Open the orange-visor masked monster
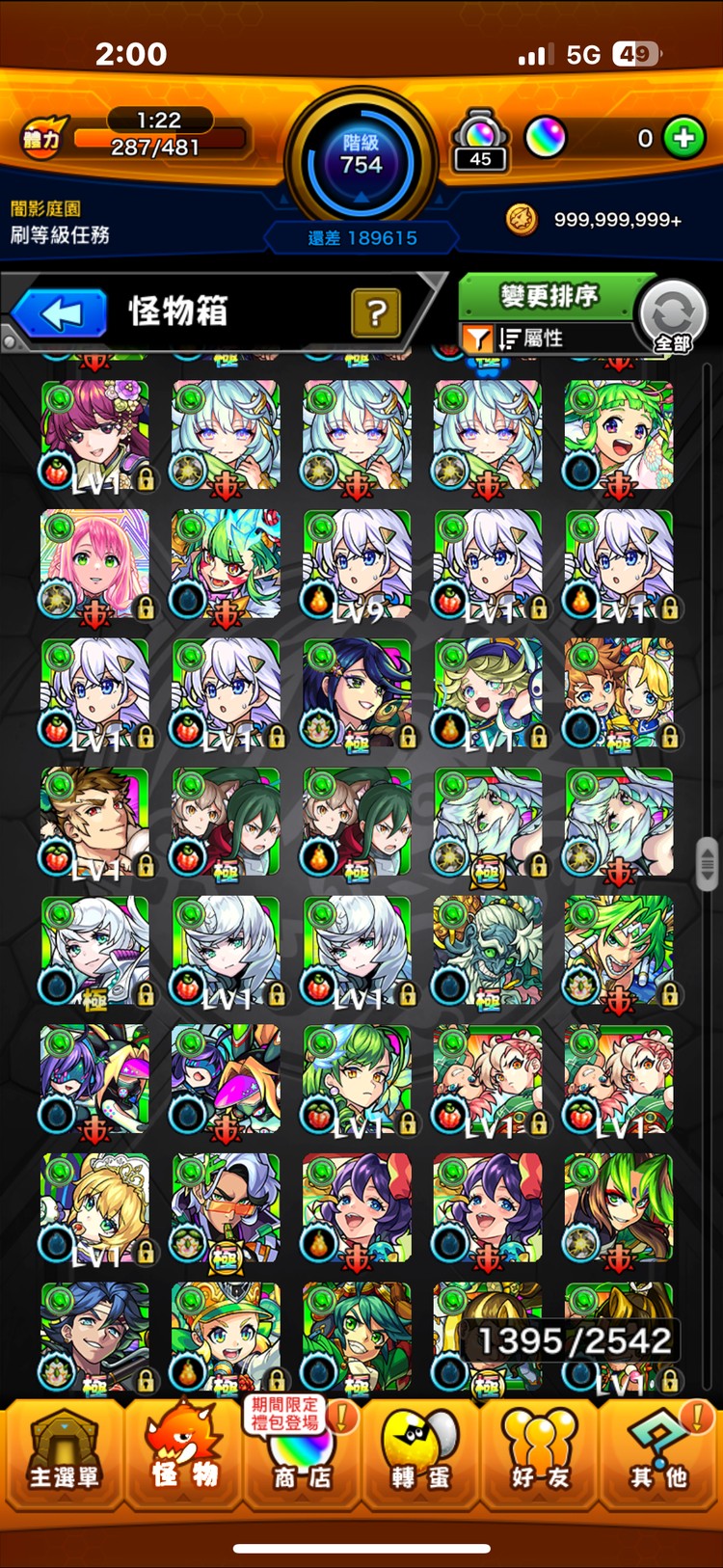 [x=226, y=1207]
